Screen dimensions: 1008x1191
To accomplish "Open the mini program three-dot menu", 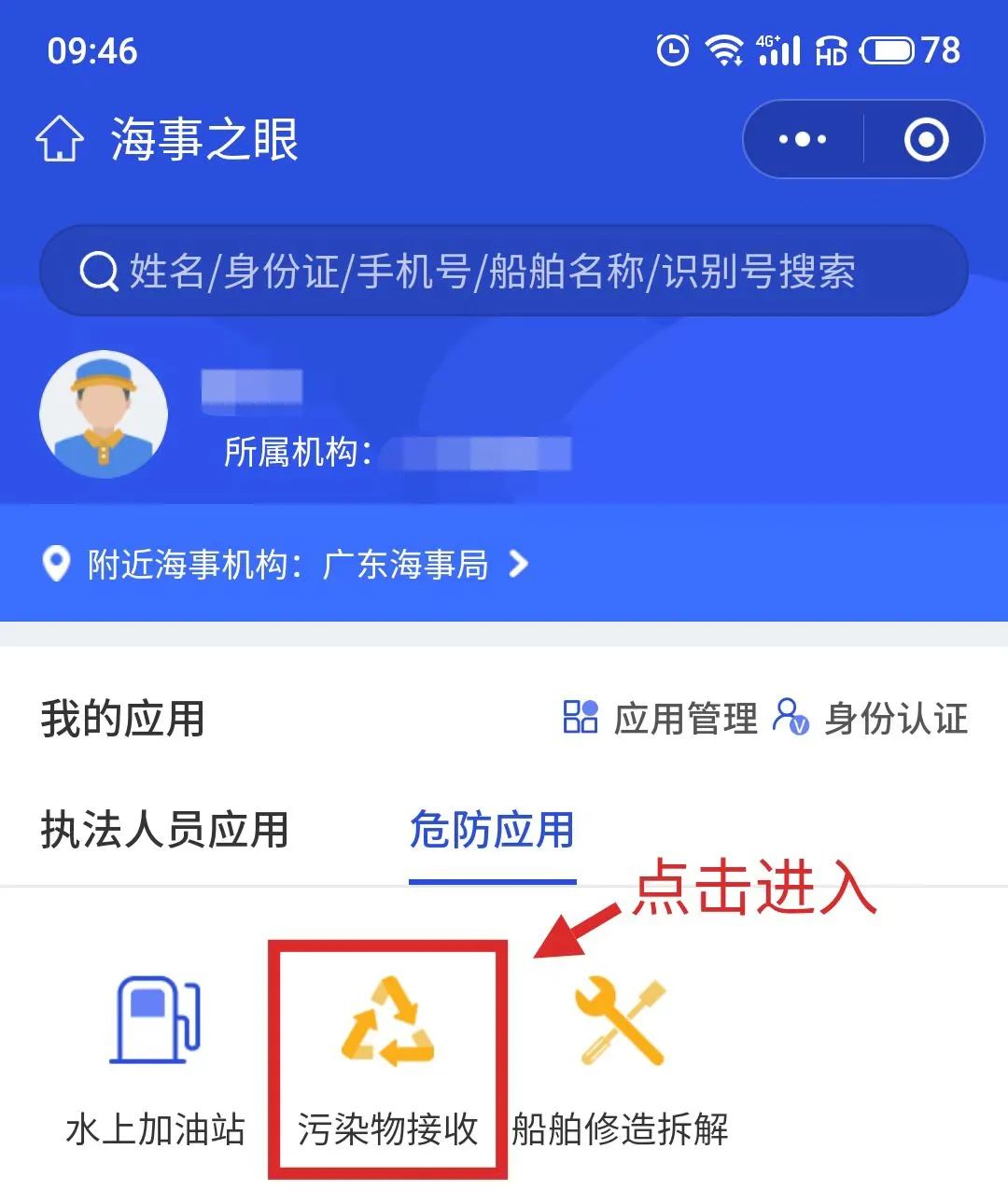I will click(x=803, y=140).
